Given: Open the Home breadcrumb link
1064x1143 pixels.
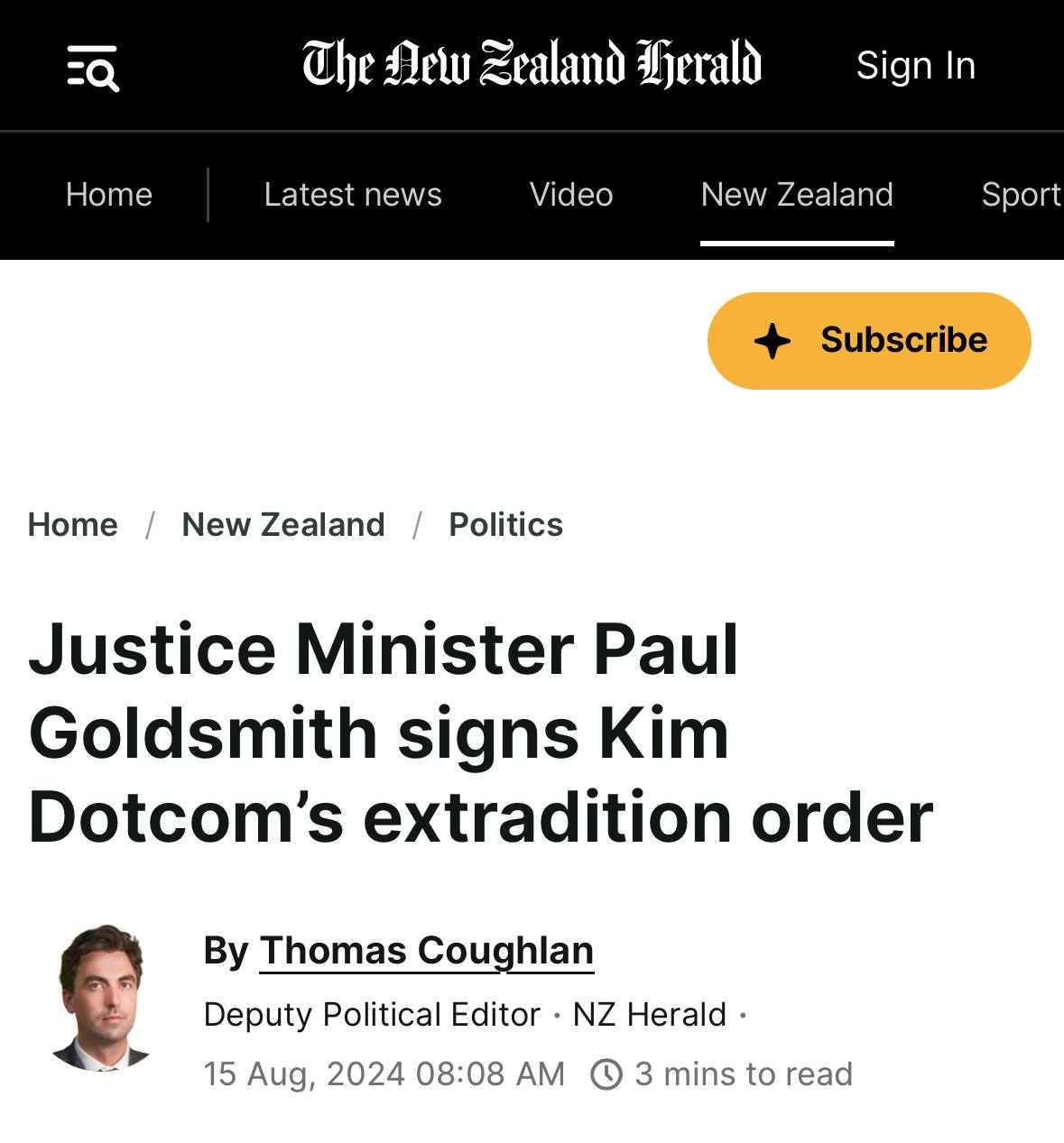Looking at the screenshot, I should click(x=73, y=524).
